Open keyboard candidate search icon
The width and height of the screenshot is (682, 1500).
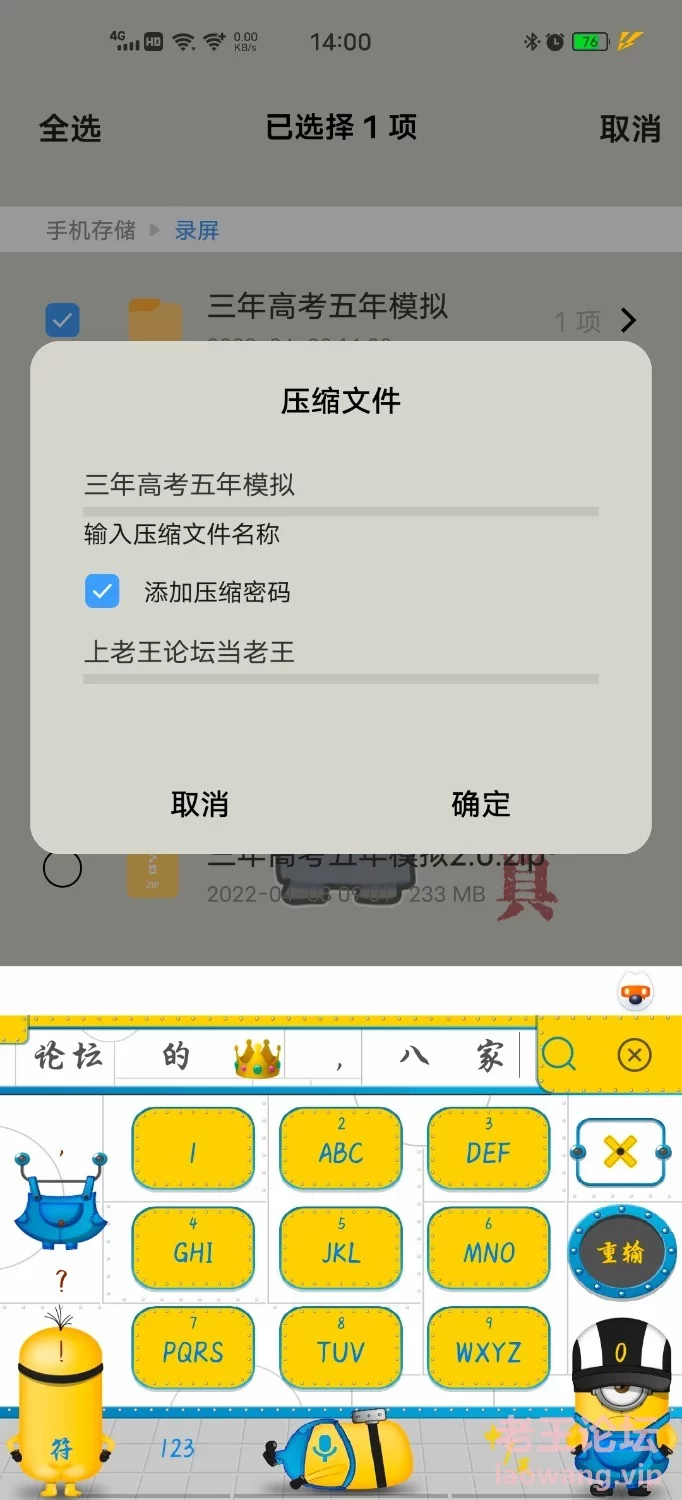(x=559, y=1054)
